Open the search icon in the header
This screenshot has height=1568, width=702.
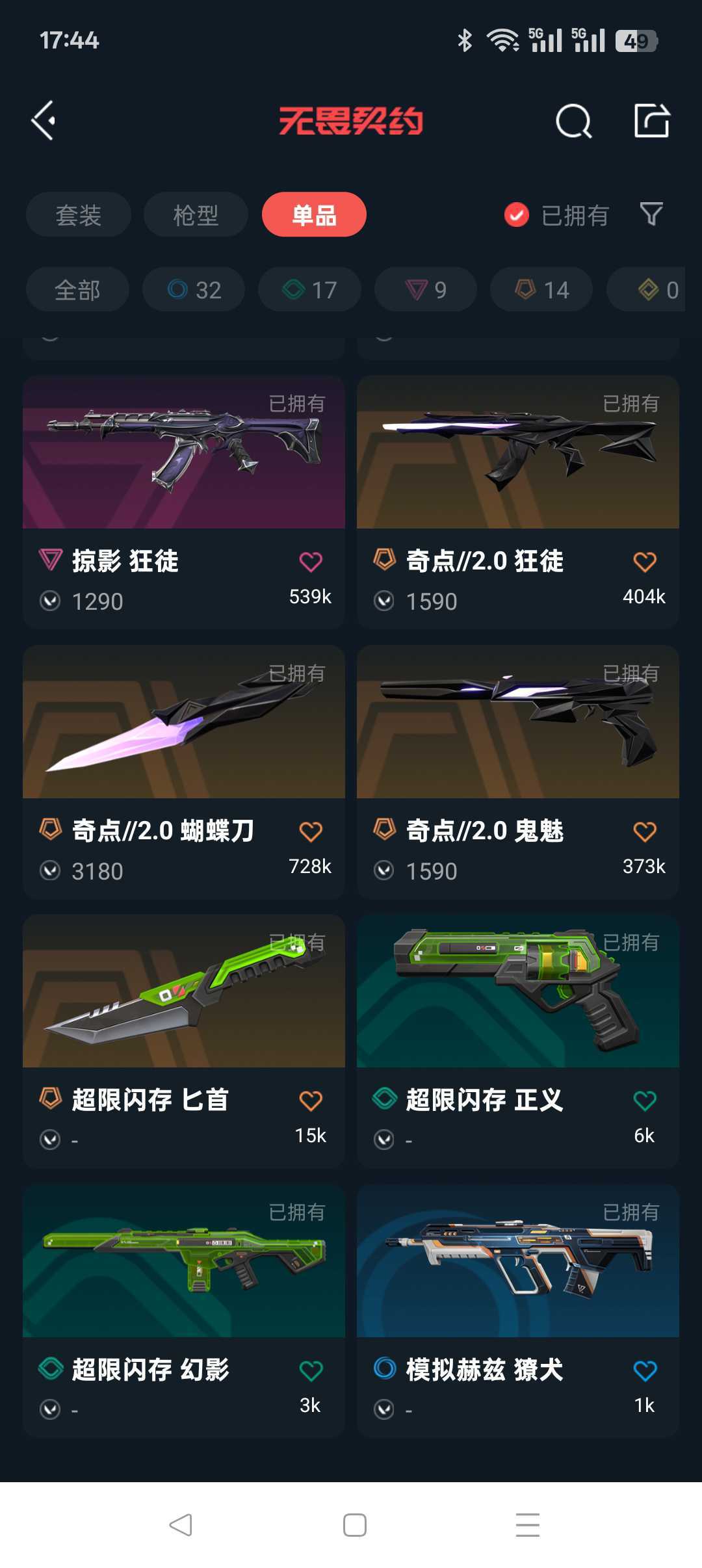[x=574, y=121]
